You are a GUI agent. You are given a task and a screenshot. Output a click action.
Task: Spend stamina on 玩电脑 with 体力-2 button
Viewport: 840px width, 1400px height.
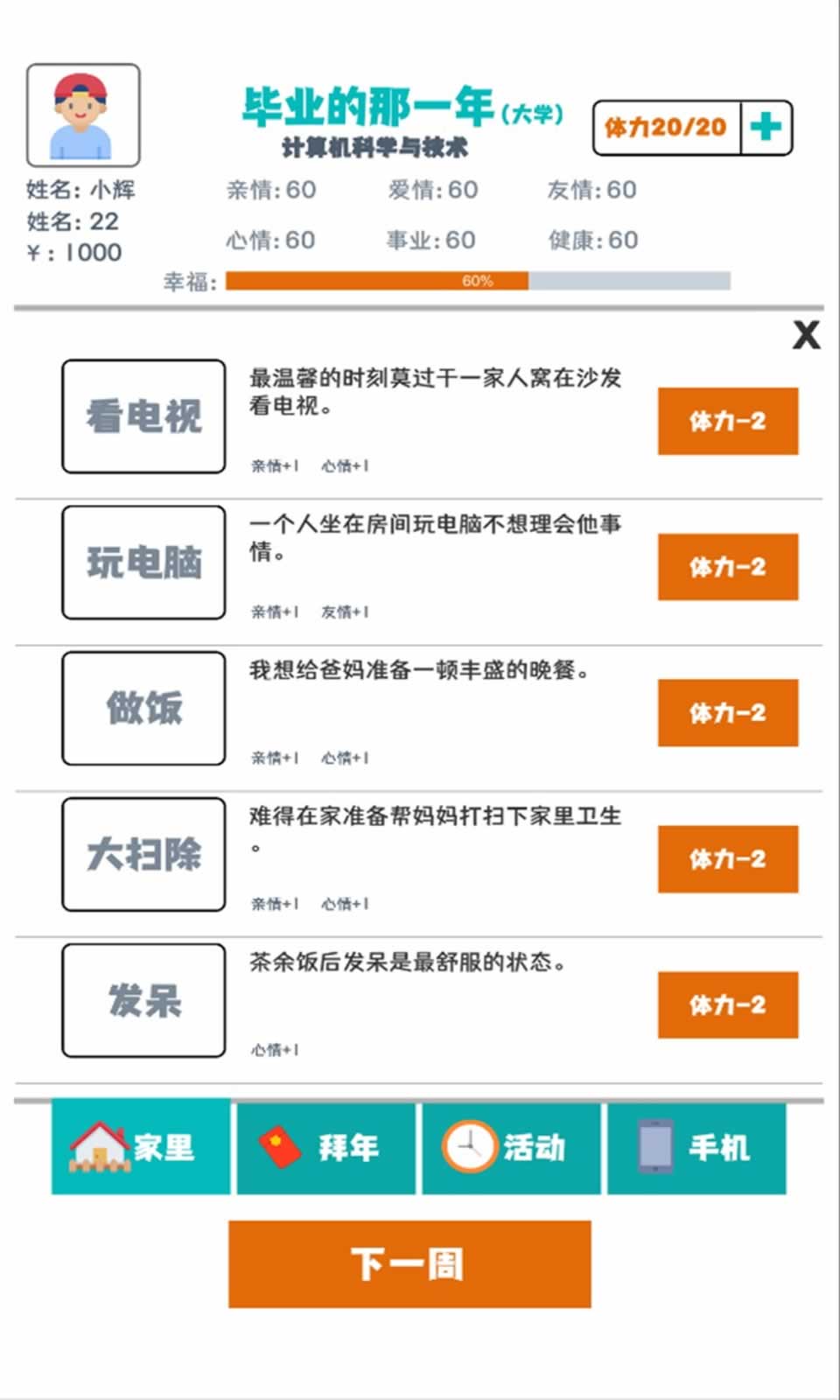pos(727,567)
